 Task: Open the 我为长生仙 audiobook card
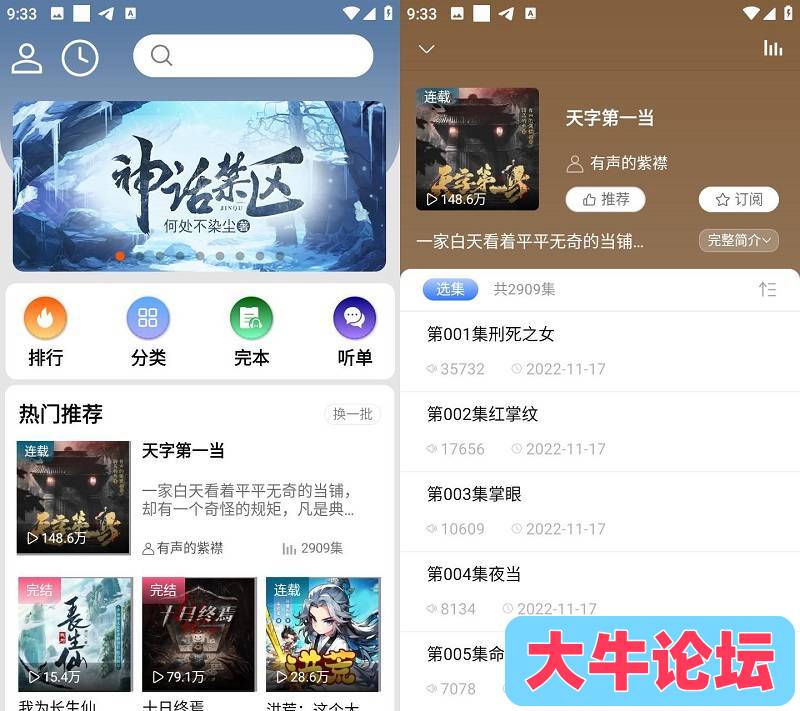74,635
